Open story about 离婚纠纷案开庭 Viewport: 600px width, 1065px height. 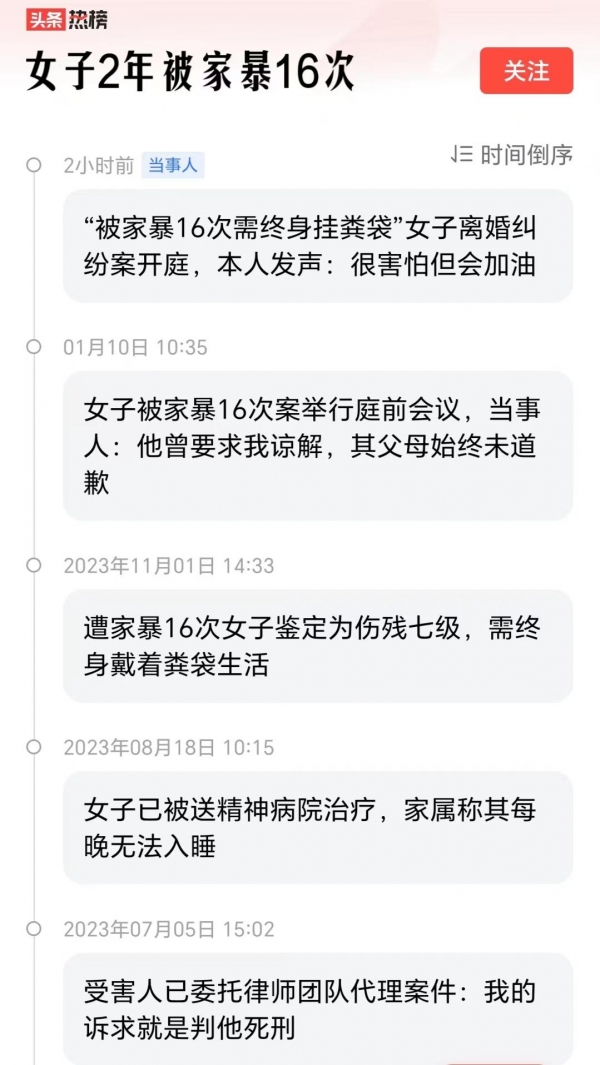317,246
